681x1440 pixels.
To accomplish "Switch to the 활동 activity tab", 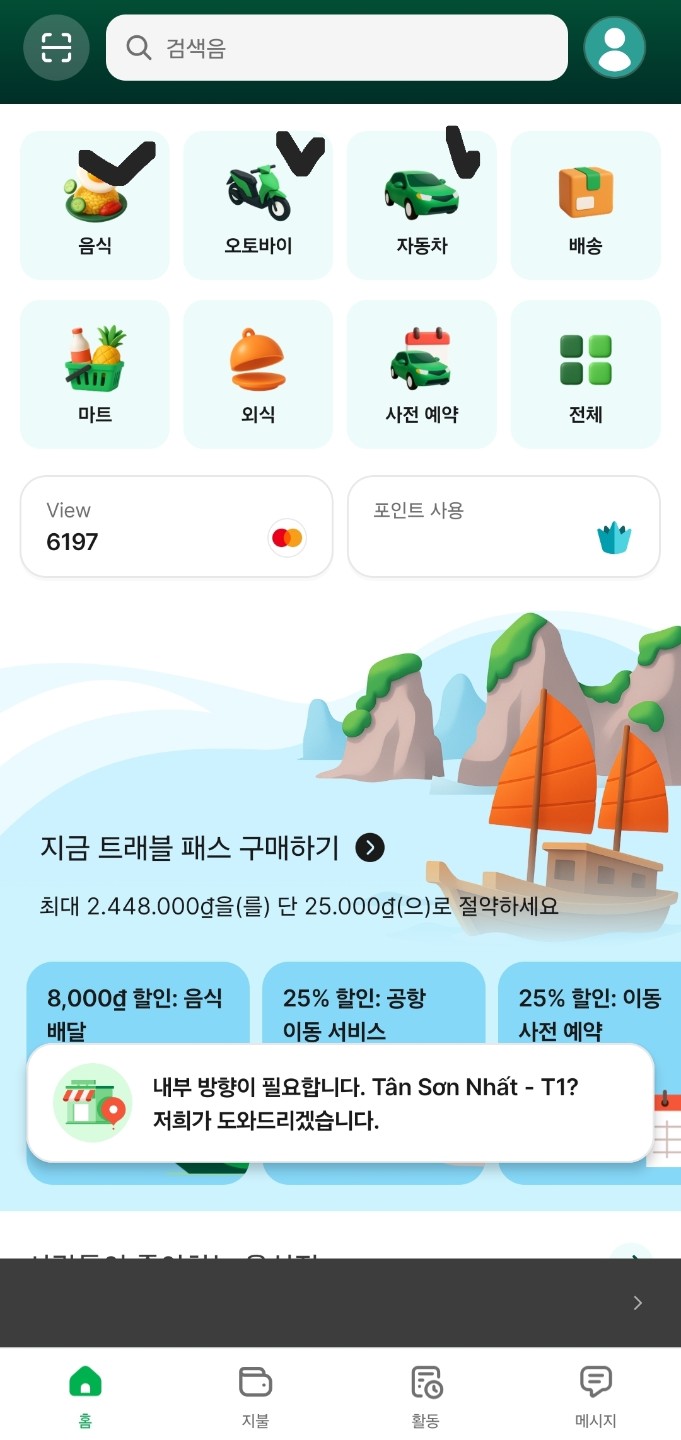I will pyautogui.click(x=425, y=1396).
